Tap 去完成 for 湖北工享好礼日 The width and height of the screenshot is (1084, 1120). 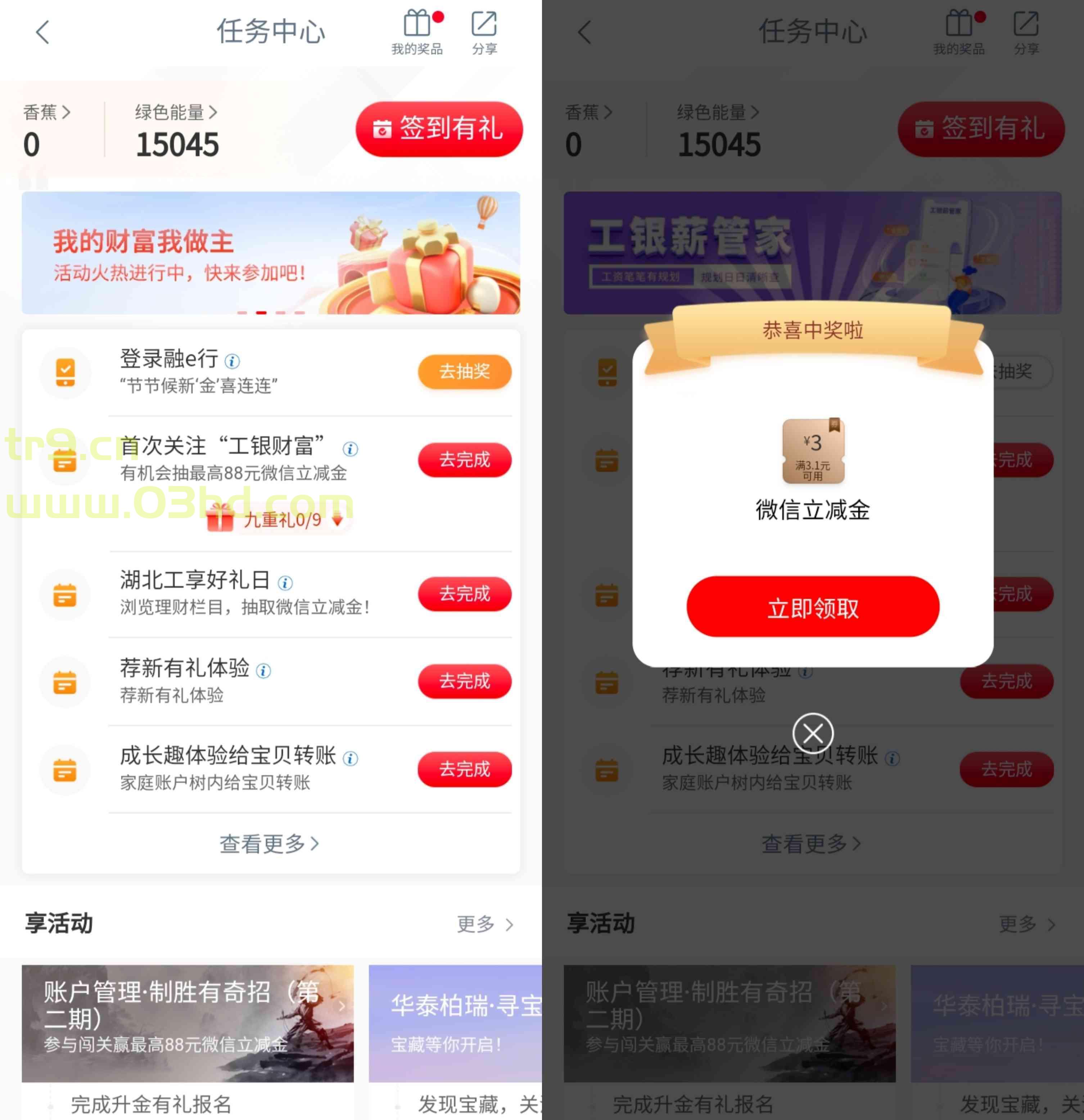coord(464,594)
